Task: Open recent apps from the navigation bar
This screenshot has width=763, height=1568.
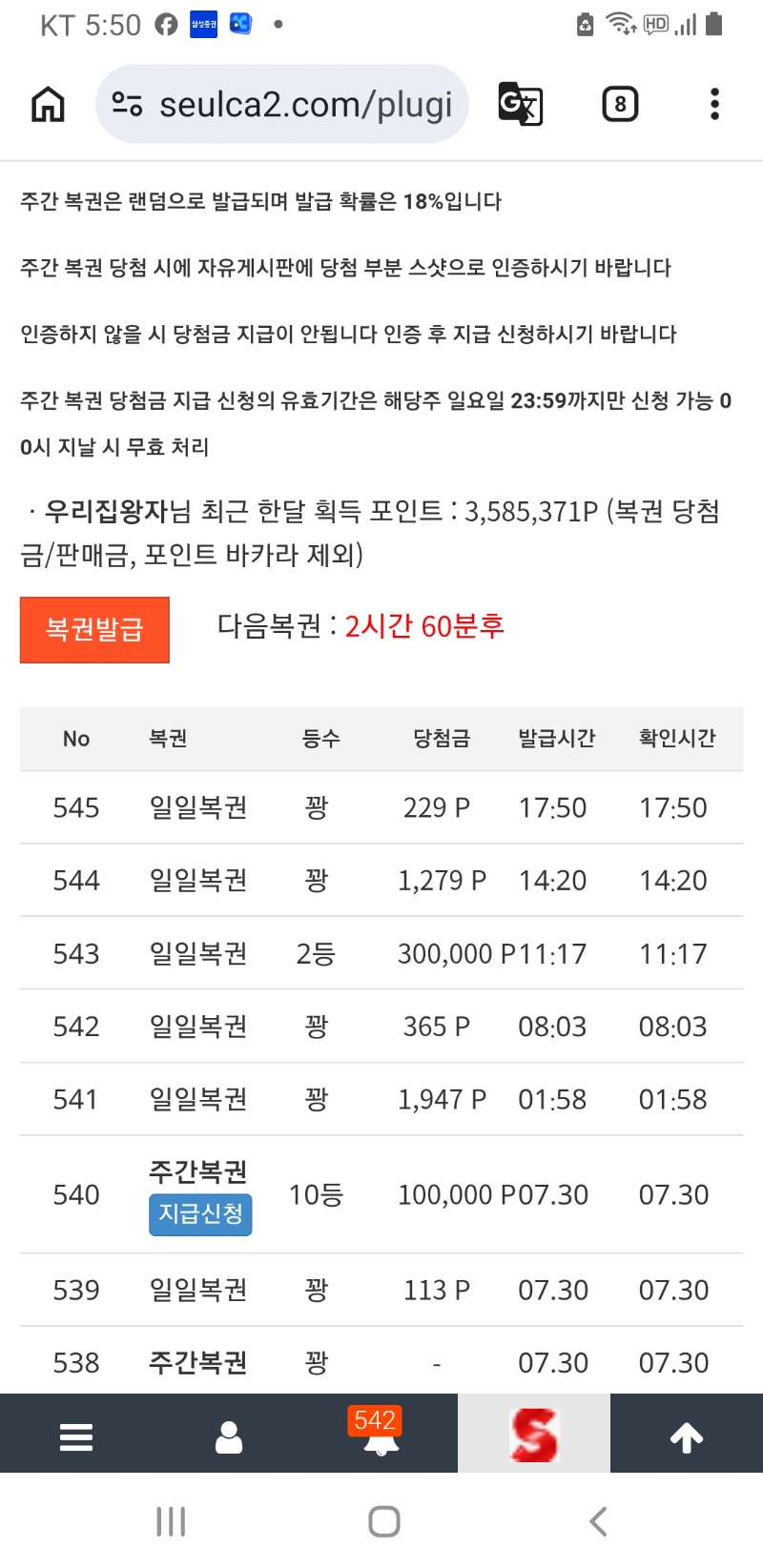Action: 171,1521
